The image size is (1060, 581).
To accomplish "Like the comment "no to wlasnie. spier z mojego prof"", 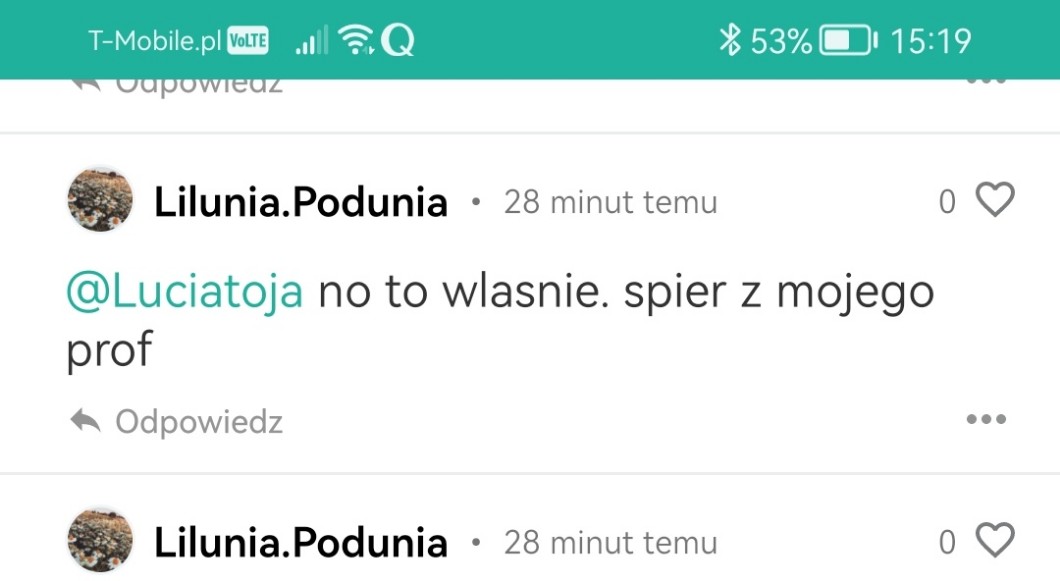I will click(994, 201).
